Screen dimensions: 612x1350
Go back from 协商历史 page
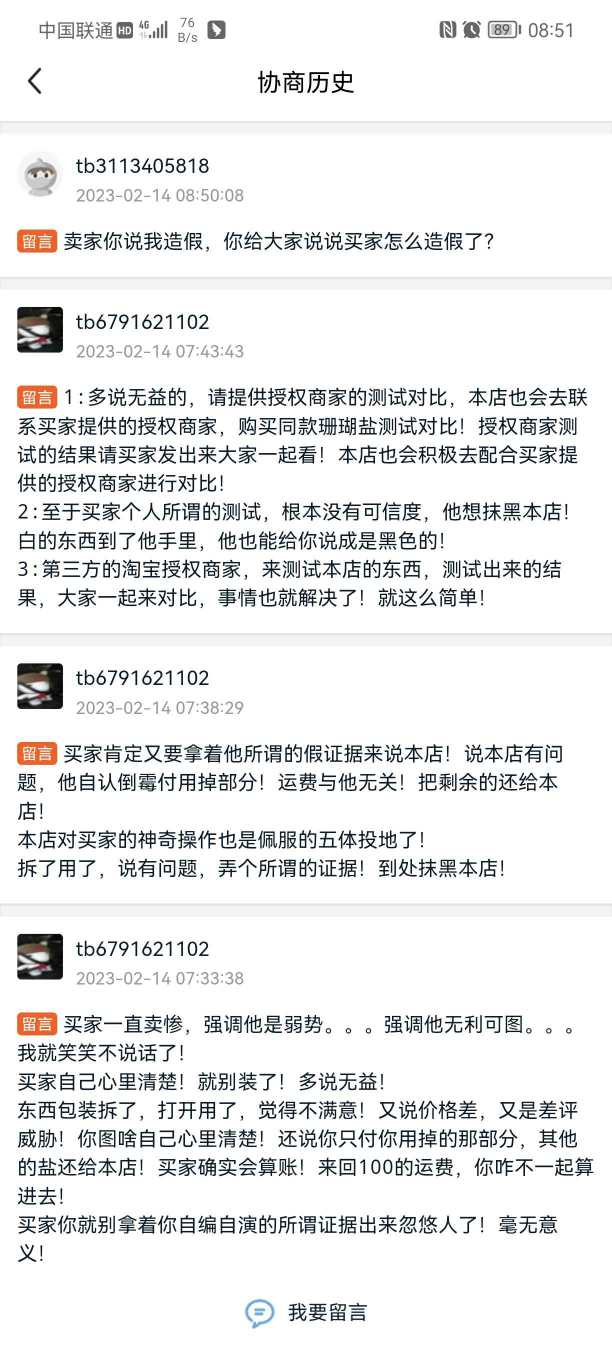click(x=35, y=82)
